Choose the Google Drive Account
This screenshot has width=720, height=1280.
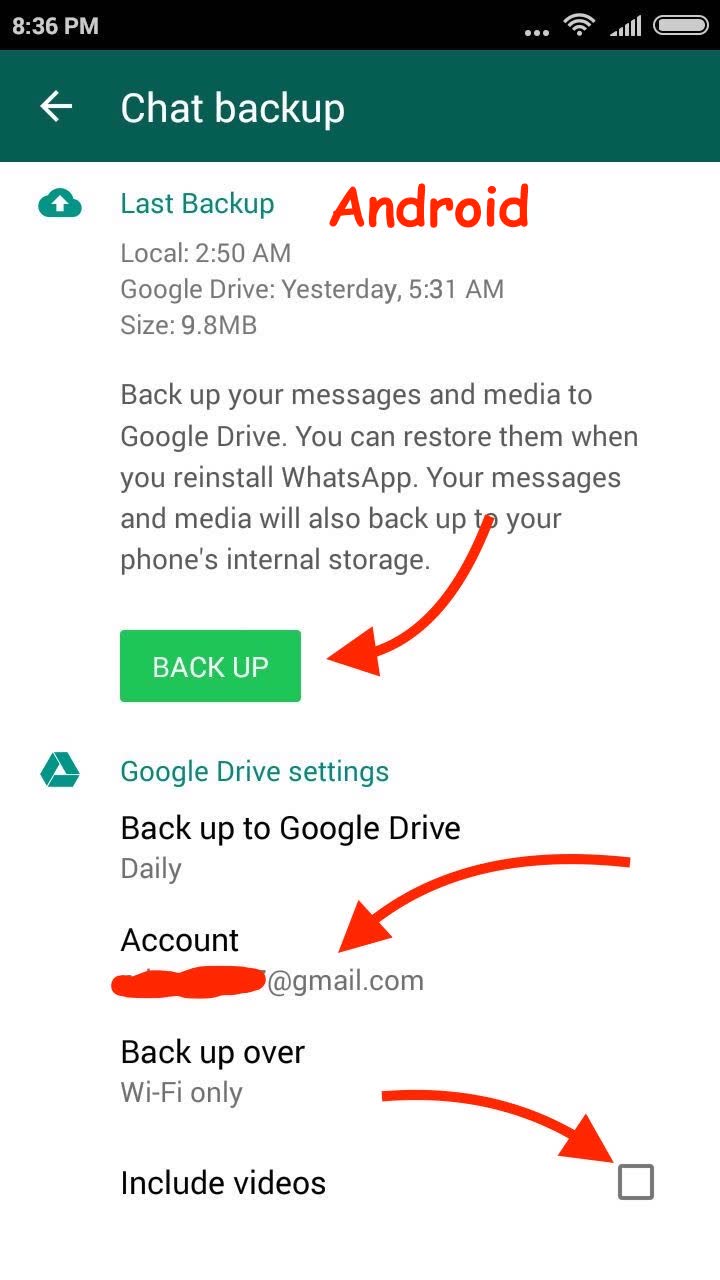(x=360, y=959)
